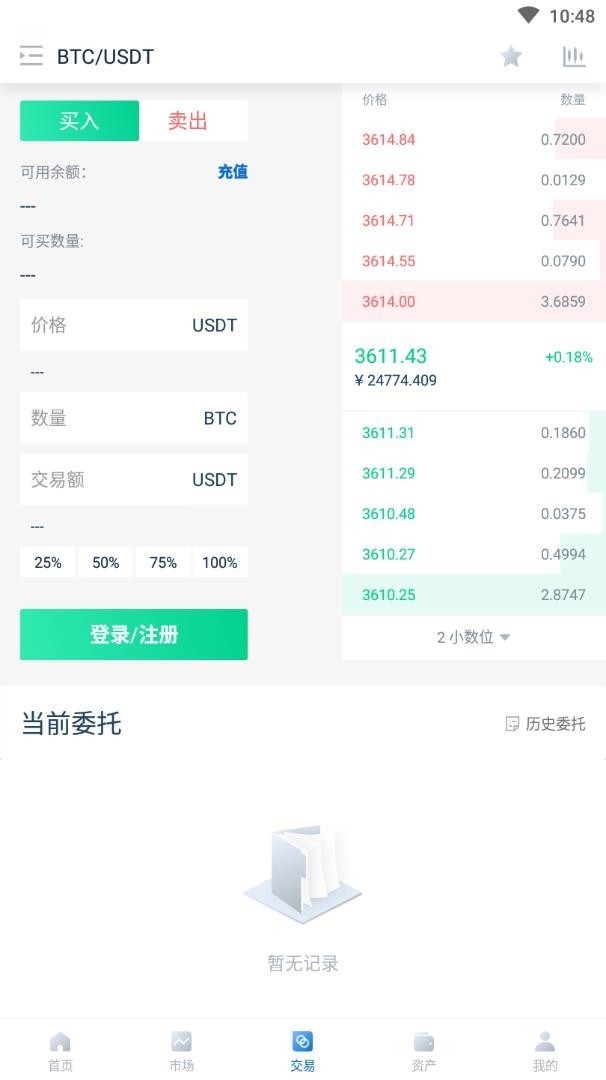Focus the 数量 BTC amount field
The height and width of the screenshot is (1080, 606).
(x=133, y=418)
